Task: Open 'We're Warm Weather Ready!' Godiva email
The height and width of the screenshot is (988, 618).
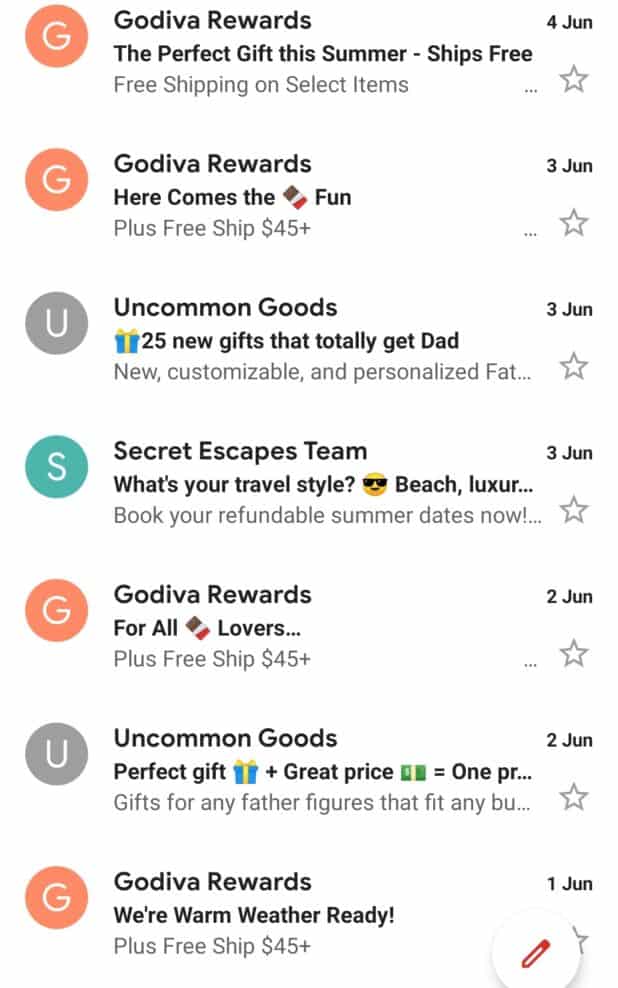Action: pos(300,915)
